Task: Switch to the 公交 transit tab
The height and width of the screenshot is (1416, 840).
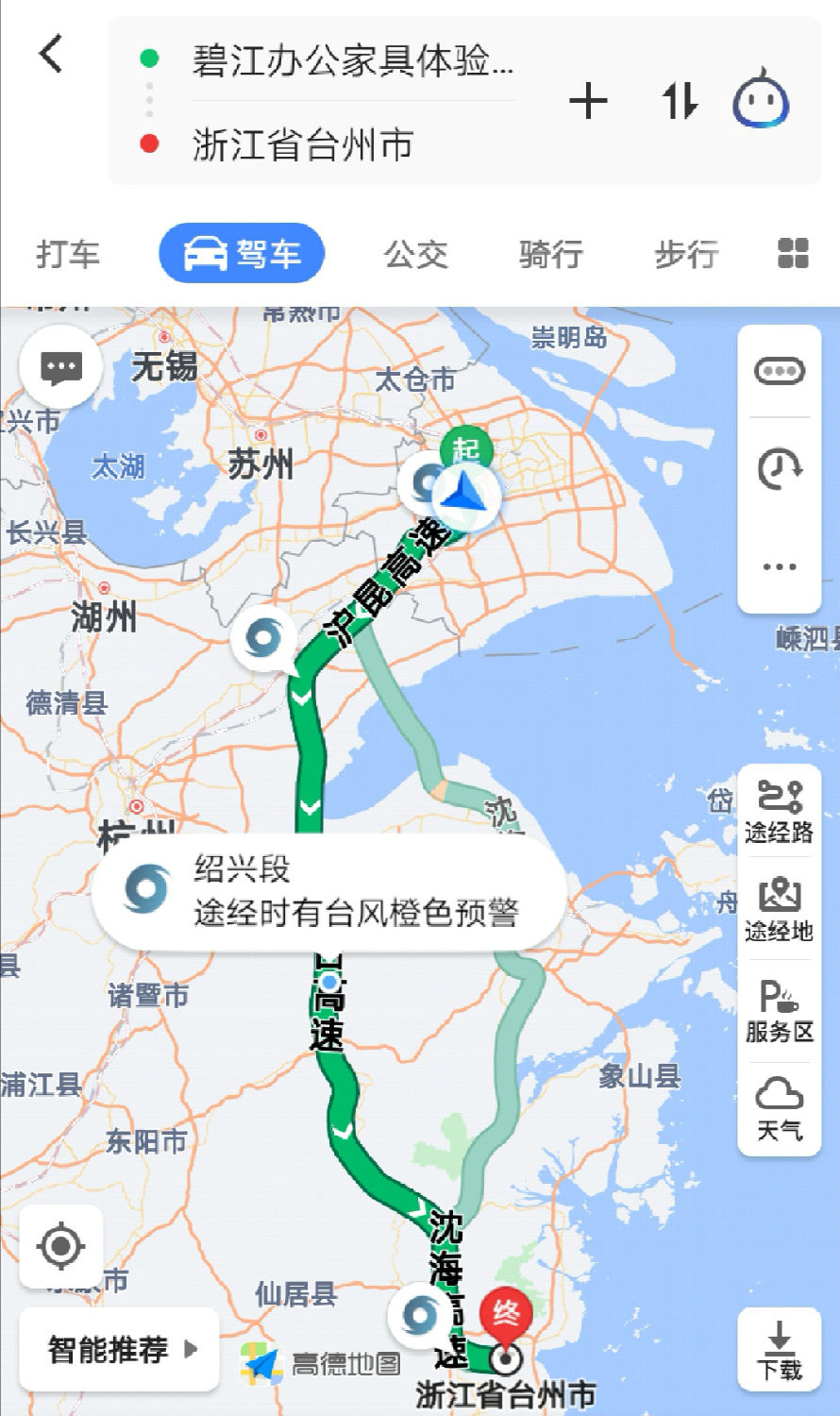Action: coord(415,253)
